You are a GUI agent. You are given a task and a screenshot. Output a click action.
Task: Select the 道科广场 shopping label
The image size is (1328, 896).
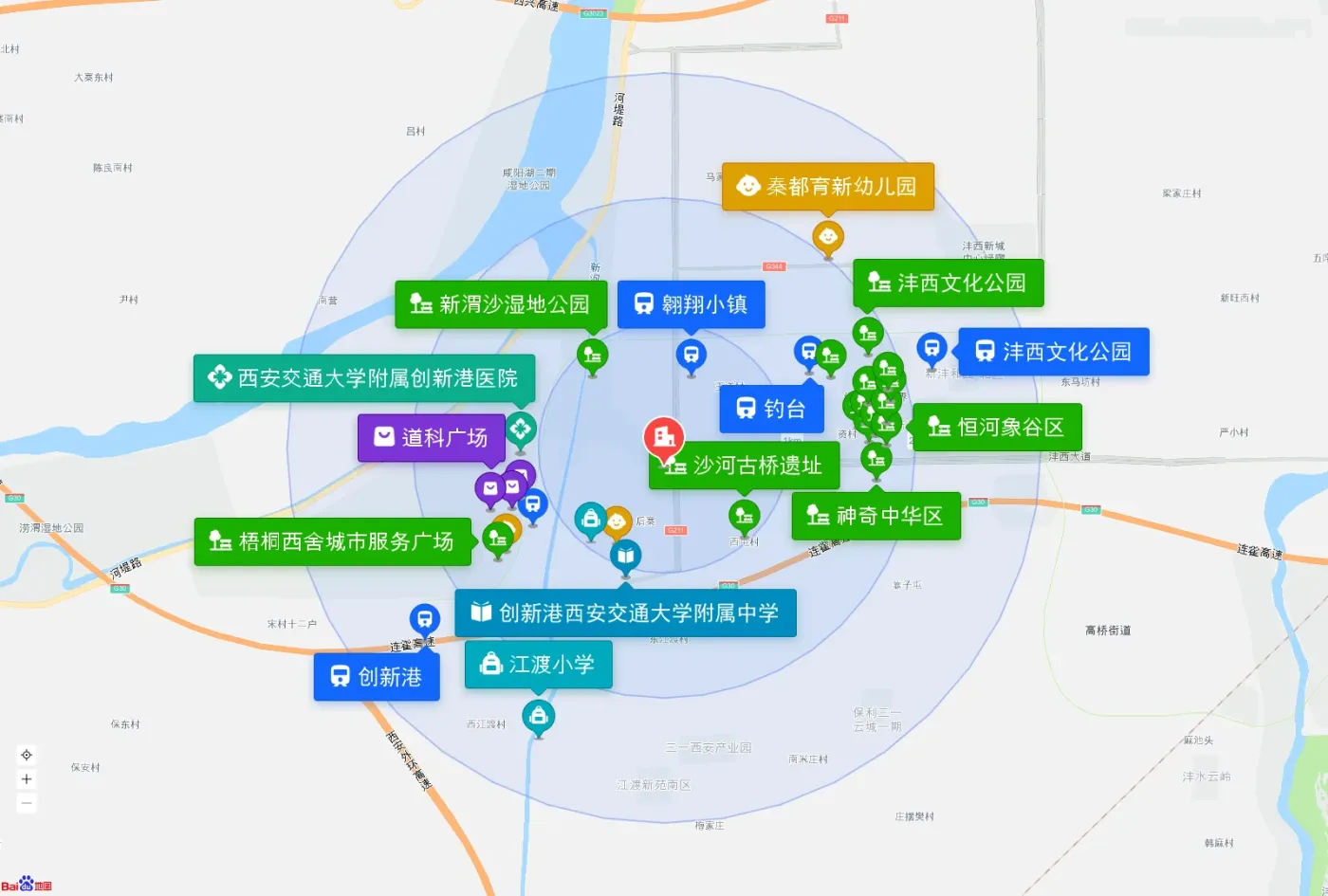coord(432,438)
